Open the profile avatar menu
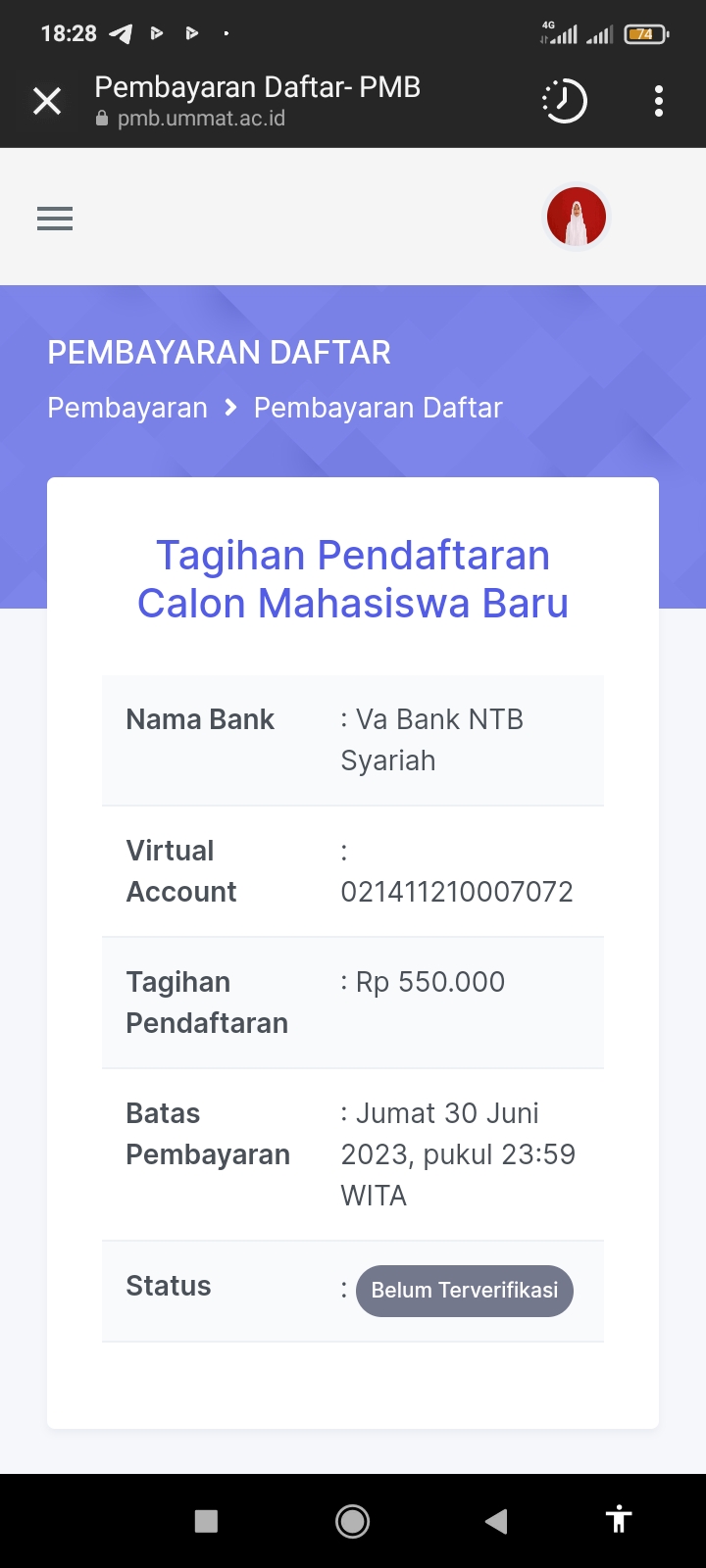Viewport: 706px width, 1568px height. click(x=577, y=218)
